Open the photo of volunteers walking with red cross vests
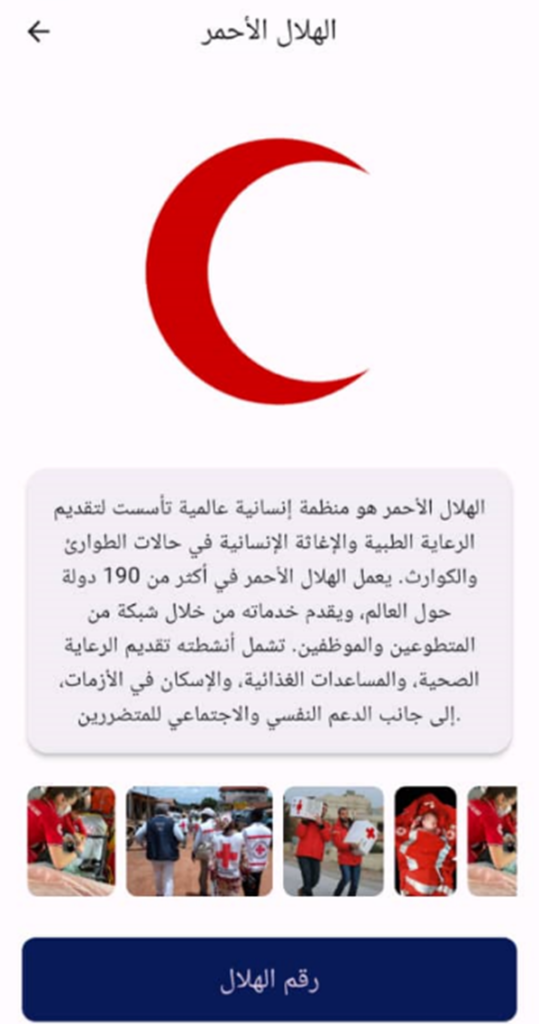Viewport: 539px width, 1024px height. point(199,840)
